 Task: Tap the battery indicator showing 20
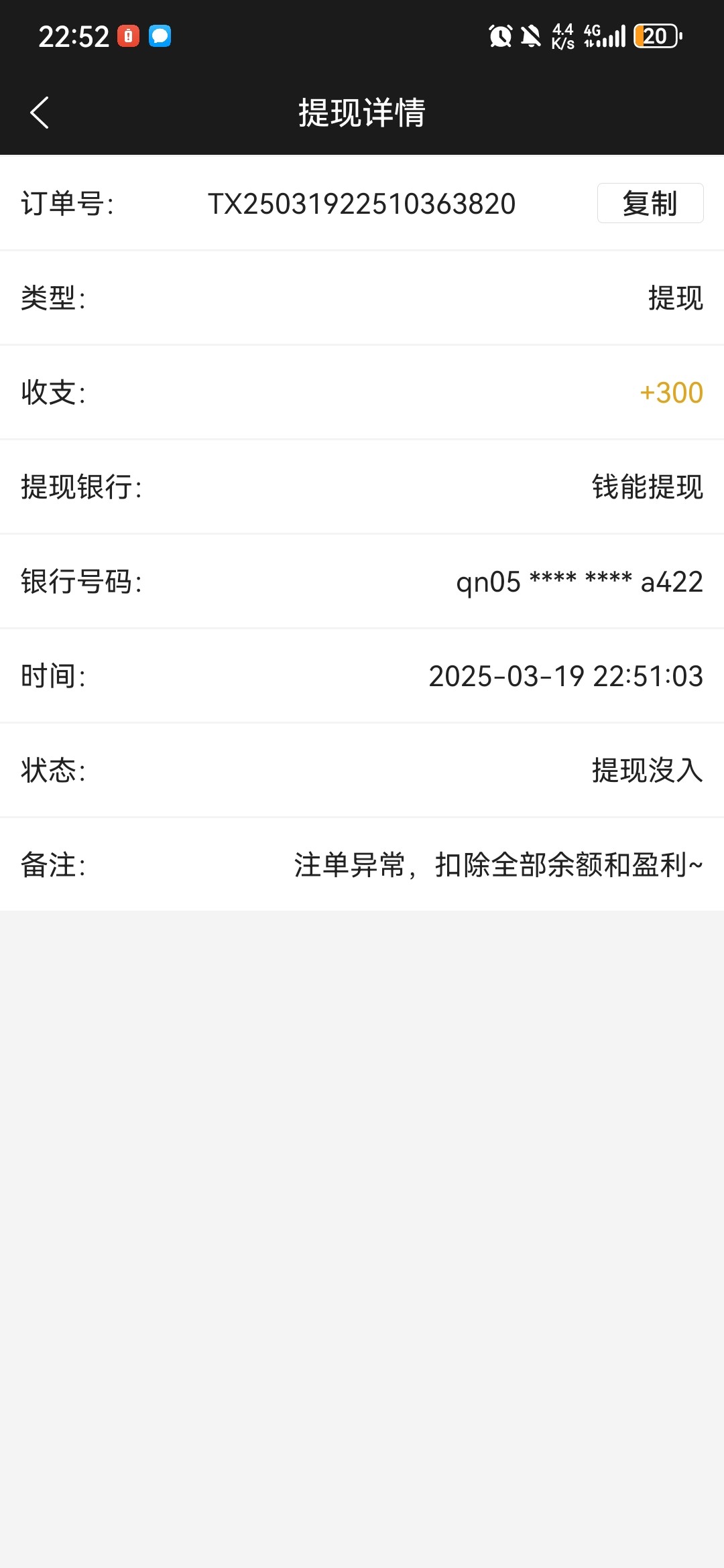(x=656, y=37)
